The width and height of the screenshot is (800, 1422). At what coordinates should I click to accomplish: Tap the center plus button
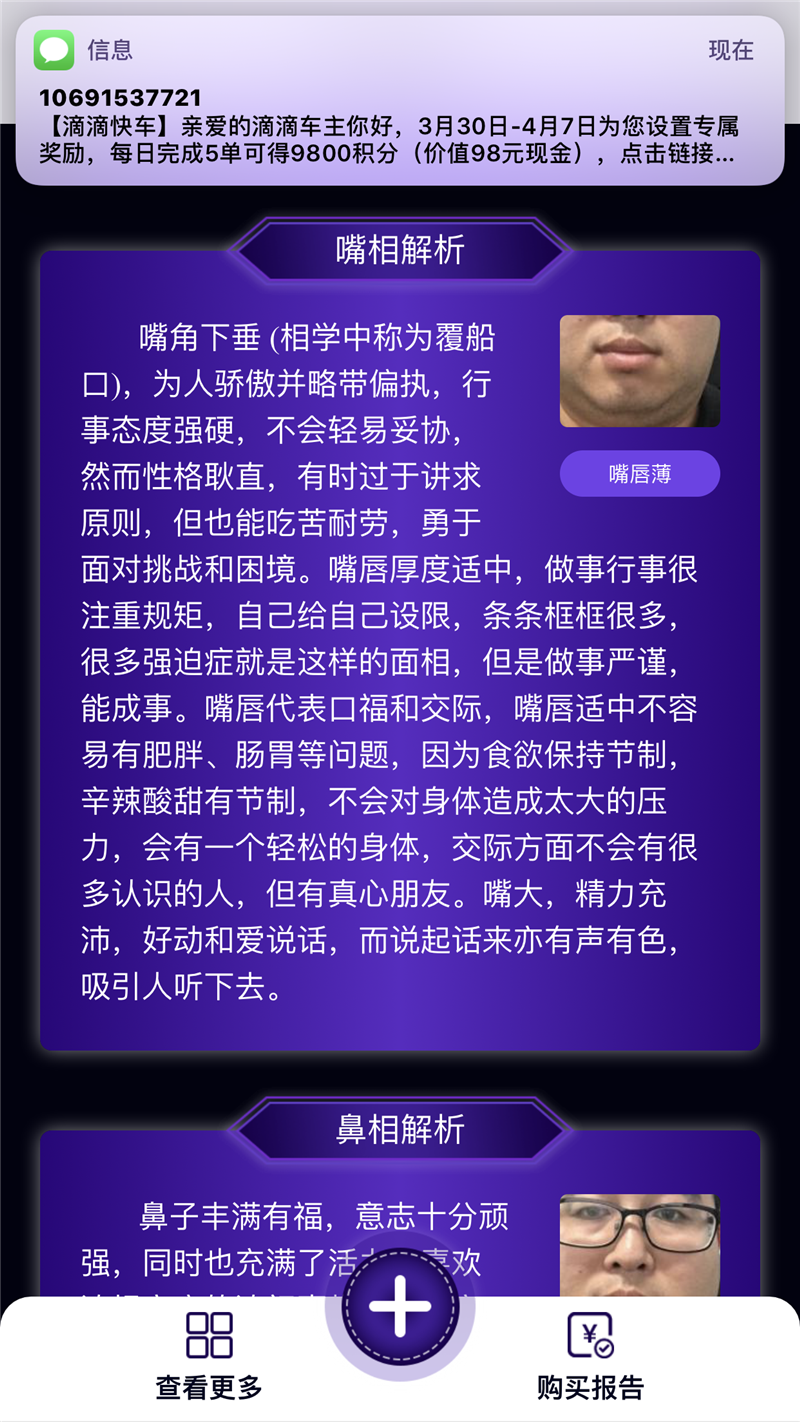pos(400,1307)
